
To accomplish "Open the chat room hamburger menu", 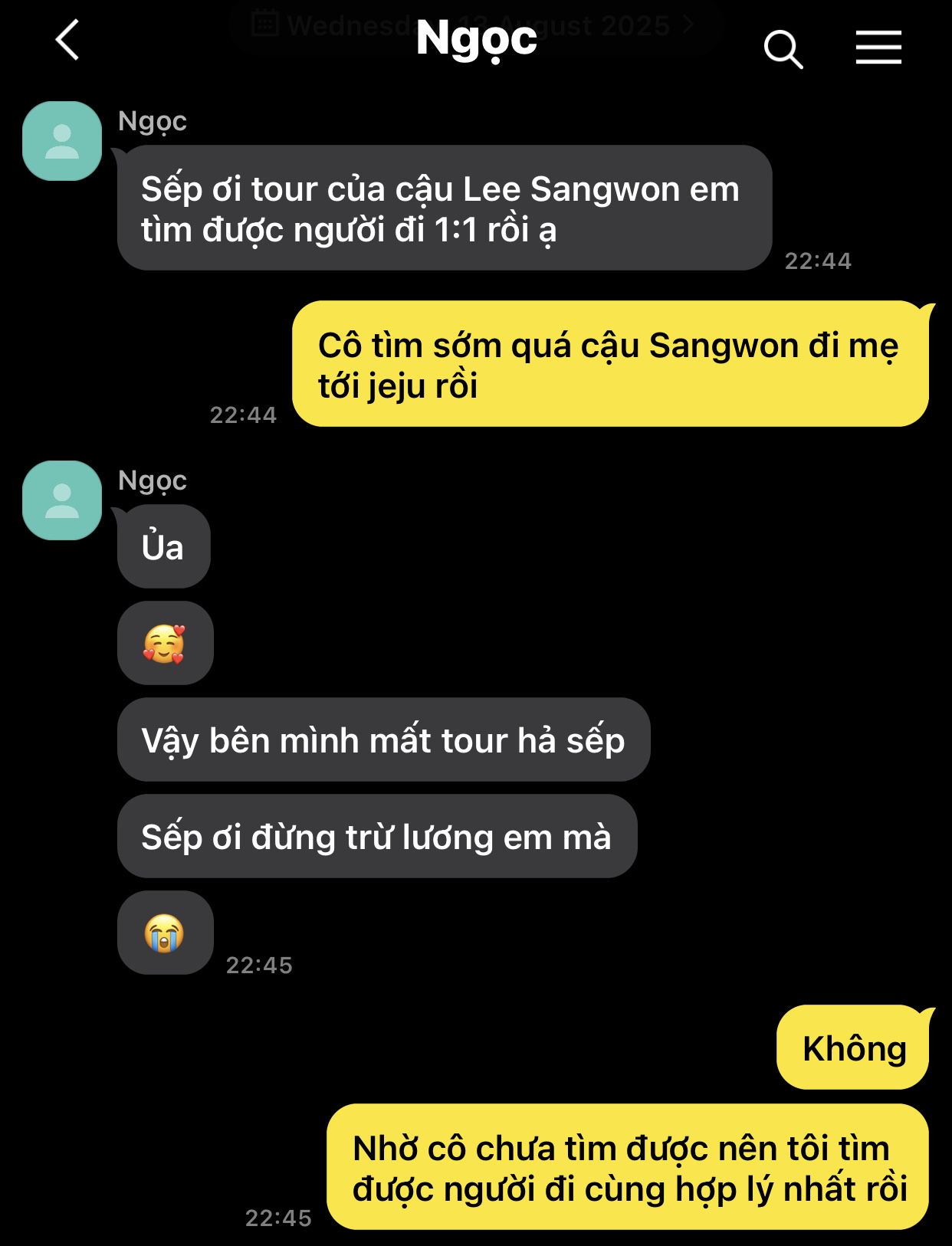I will tap(878, 48).
